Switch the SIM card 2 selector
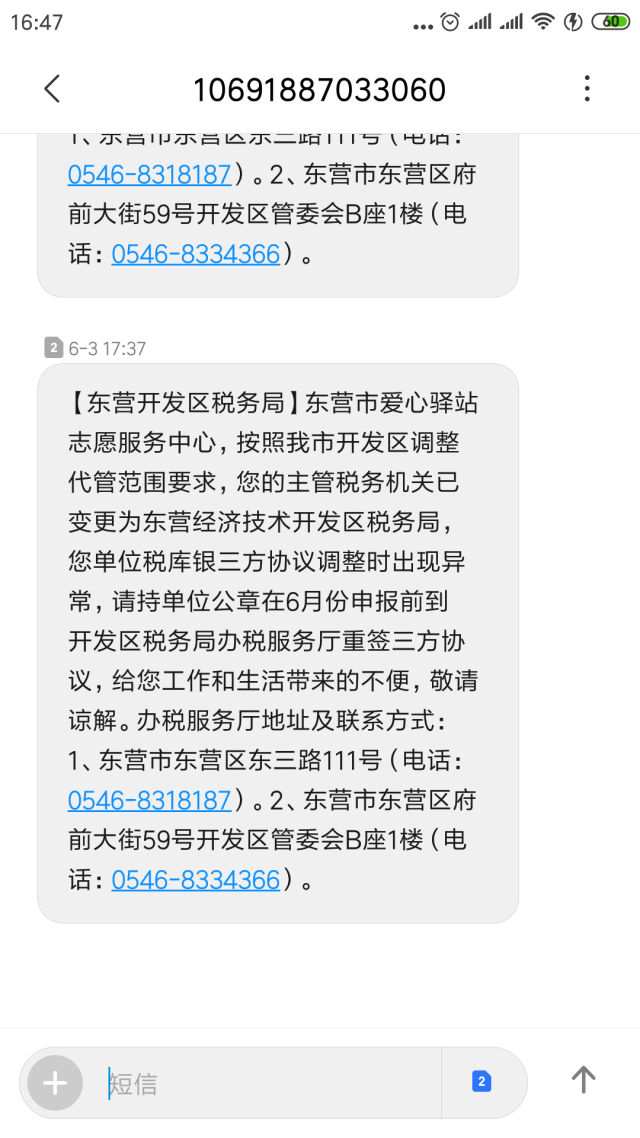This screenshot has width=640, height=1138. [482, 1081]
